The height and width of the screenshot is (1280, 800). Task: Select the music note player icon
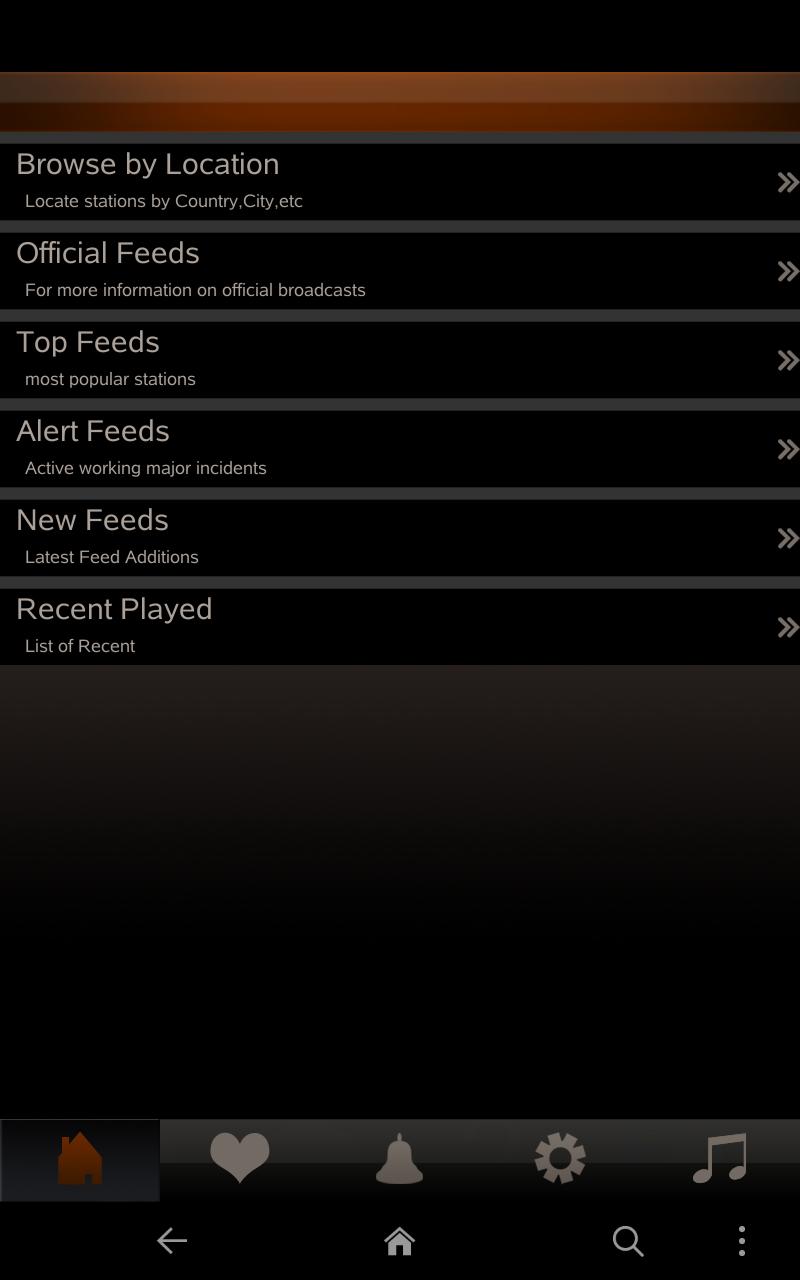[x=720, y=1158]
